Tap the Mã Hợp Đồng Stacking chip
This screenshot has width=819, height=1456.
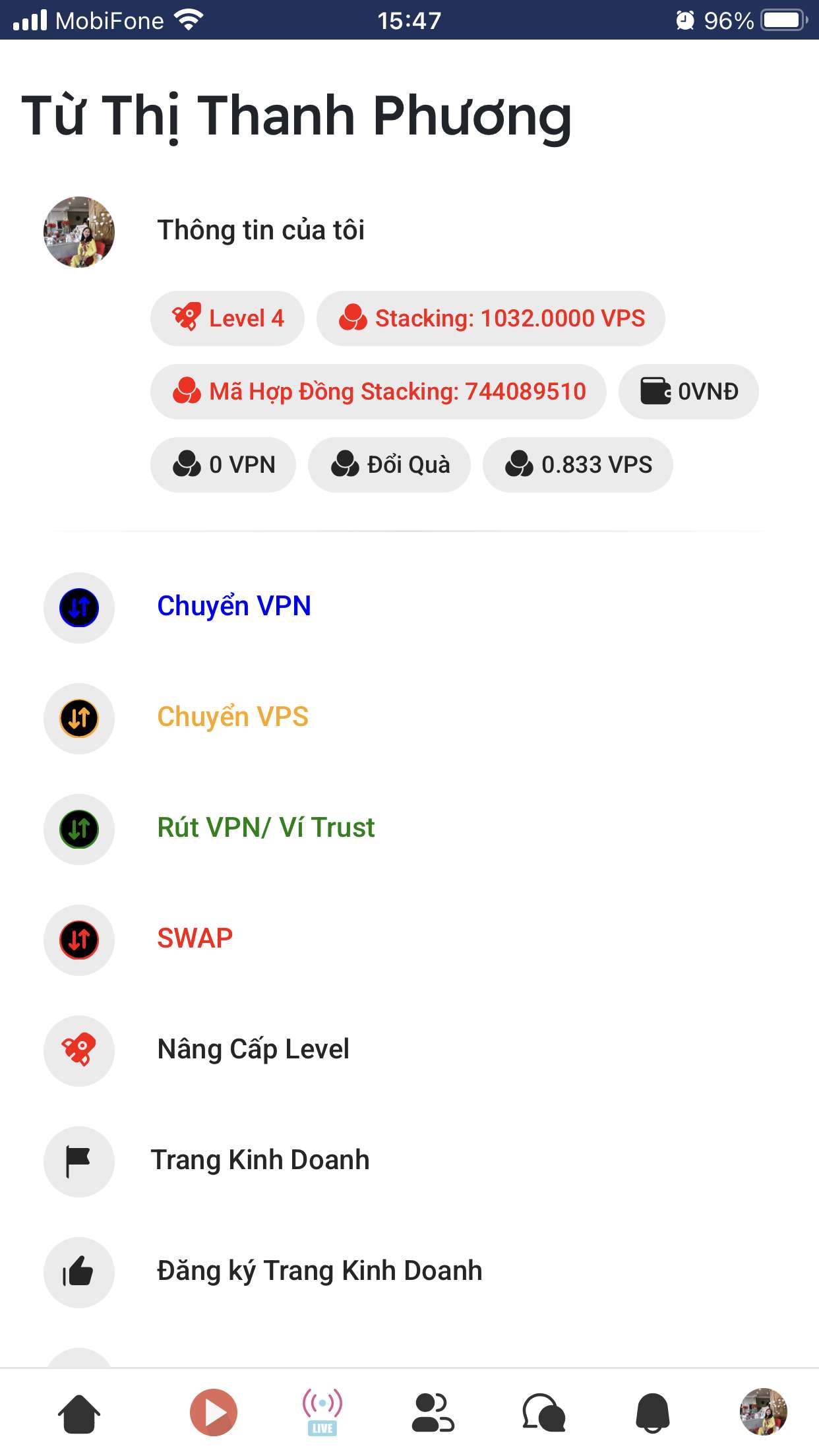tap(379, 392)
